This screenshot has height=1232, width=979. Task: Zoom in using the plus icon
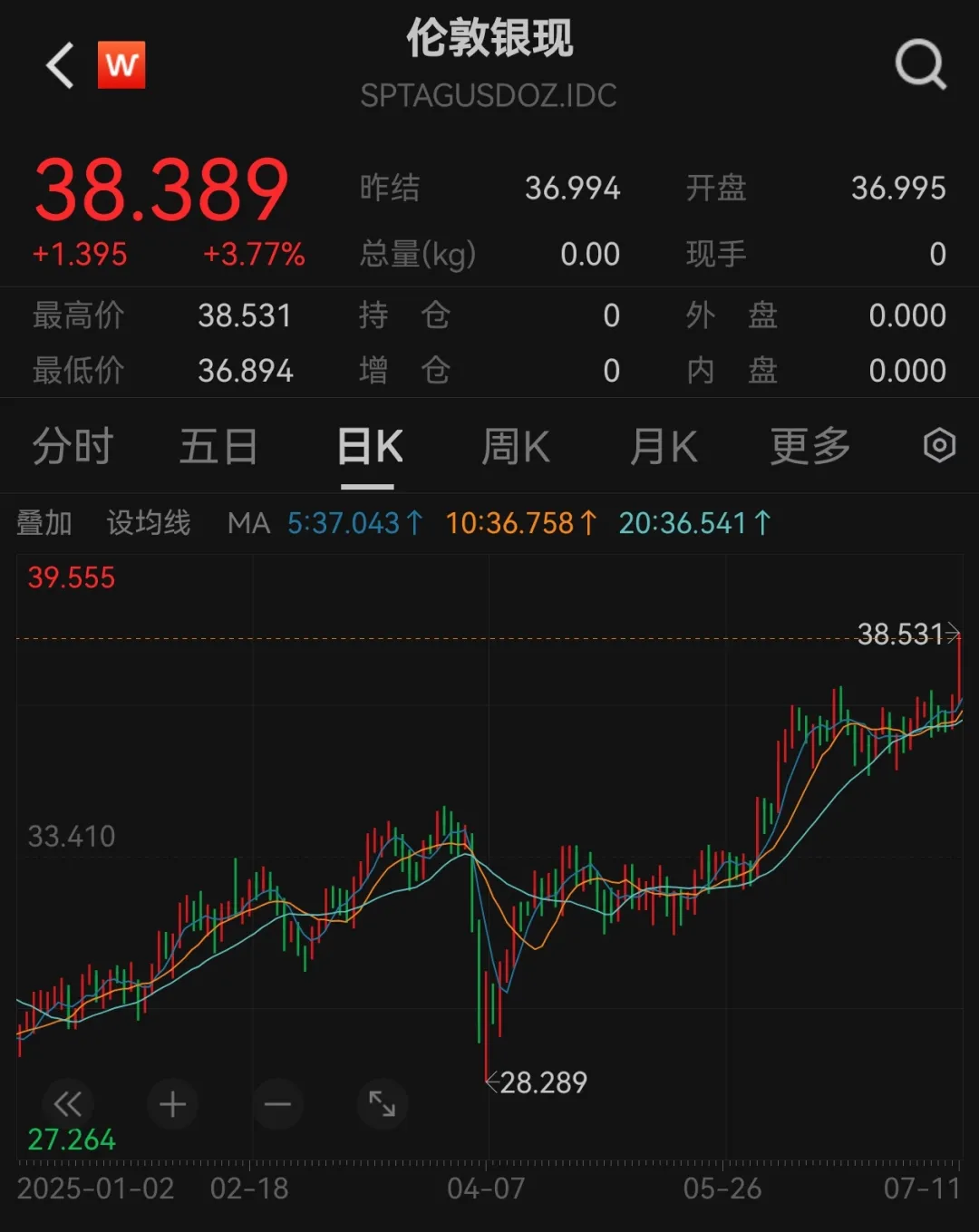[172, 1104]
